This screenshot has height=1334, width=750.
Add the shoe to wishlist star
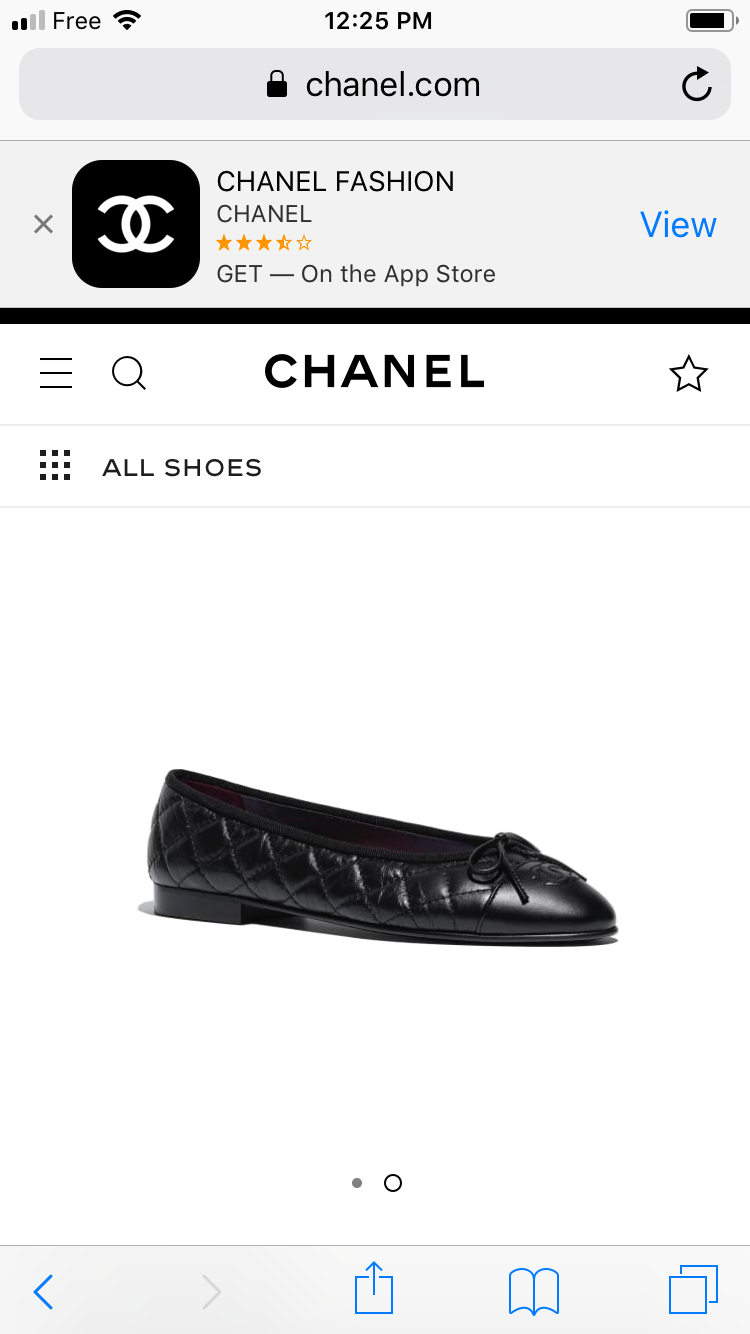coord(688,374)
